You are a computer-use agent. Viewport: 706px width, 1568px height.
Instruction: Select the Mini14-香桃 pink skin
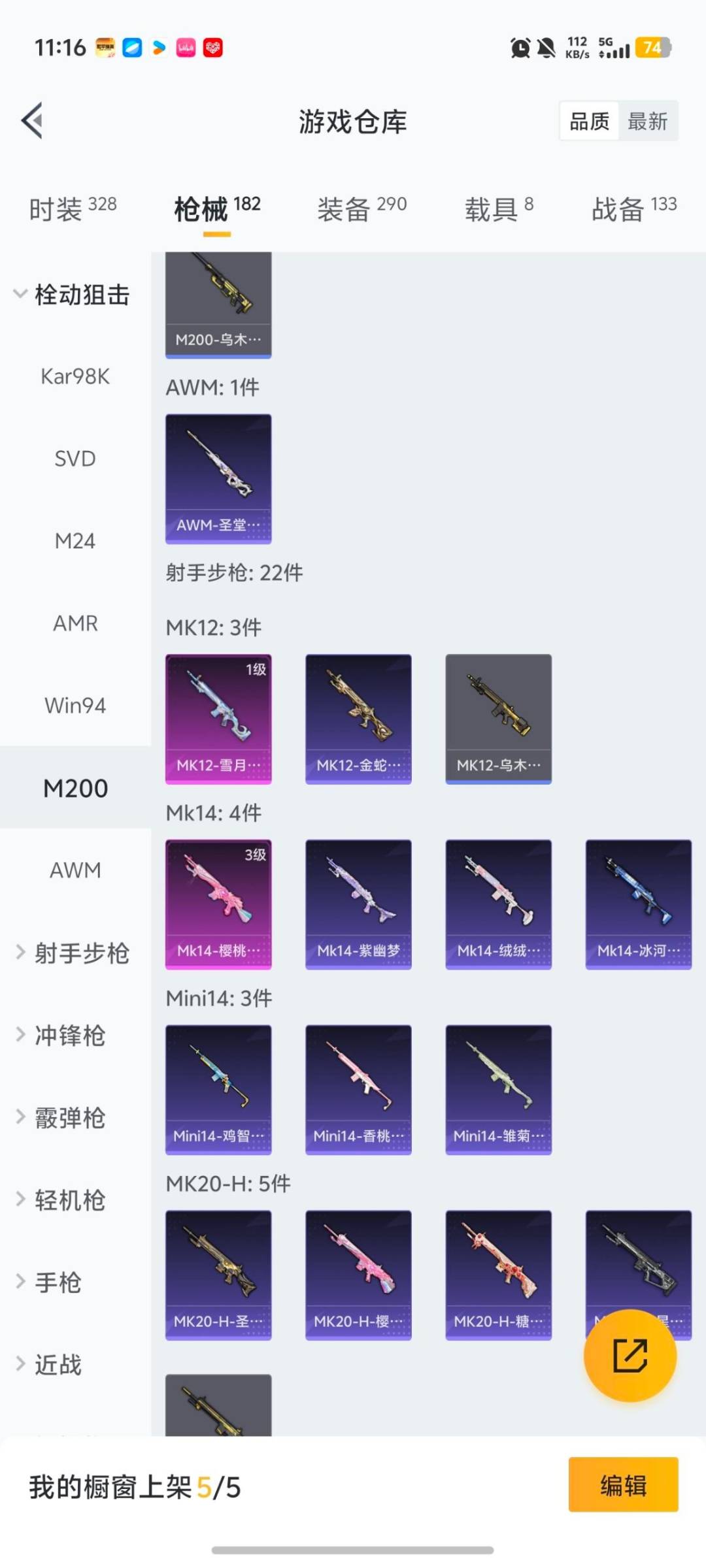(358, 1088)
